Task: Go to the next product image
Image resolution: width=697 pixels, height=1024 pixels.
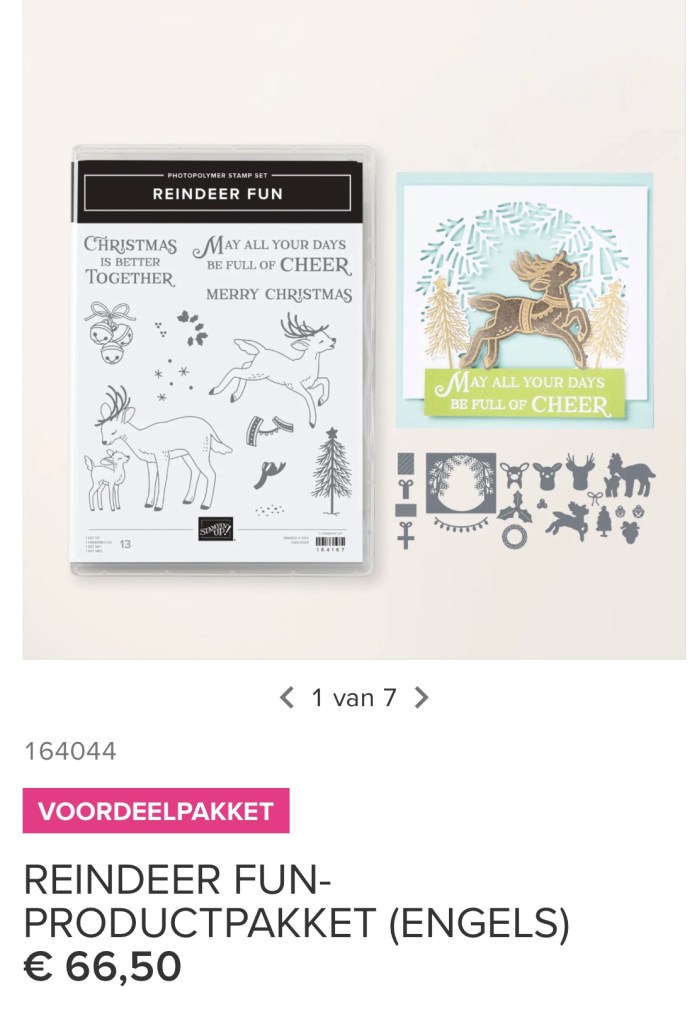Action: tap(421, 697)
